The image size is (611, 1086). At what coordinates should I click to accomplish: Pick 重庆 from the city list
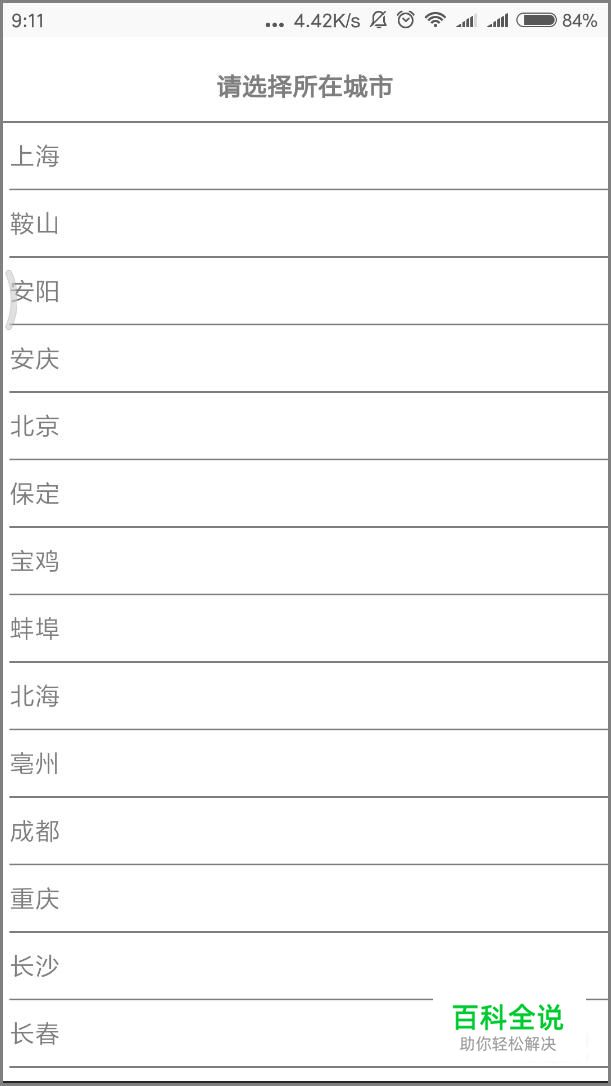(306, 898)
